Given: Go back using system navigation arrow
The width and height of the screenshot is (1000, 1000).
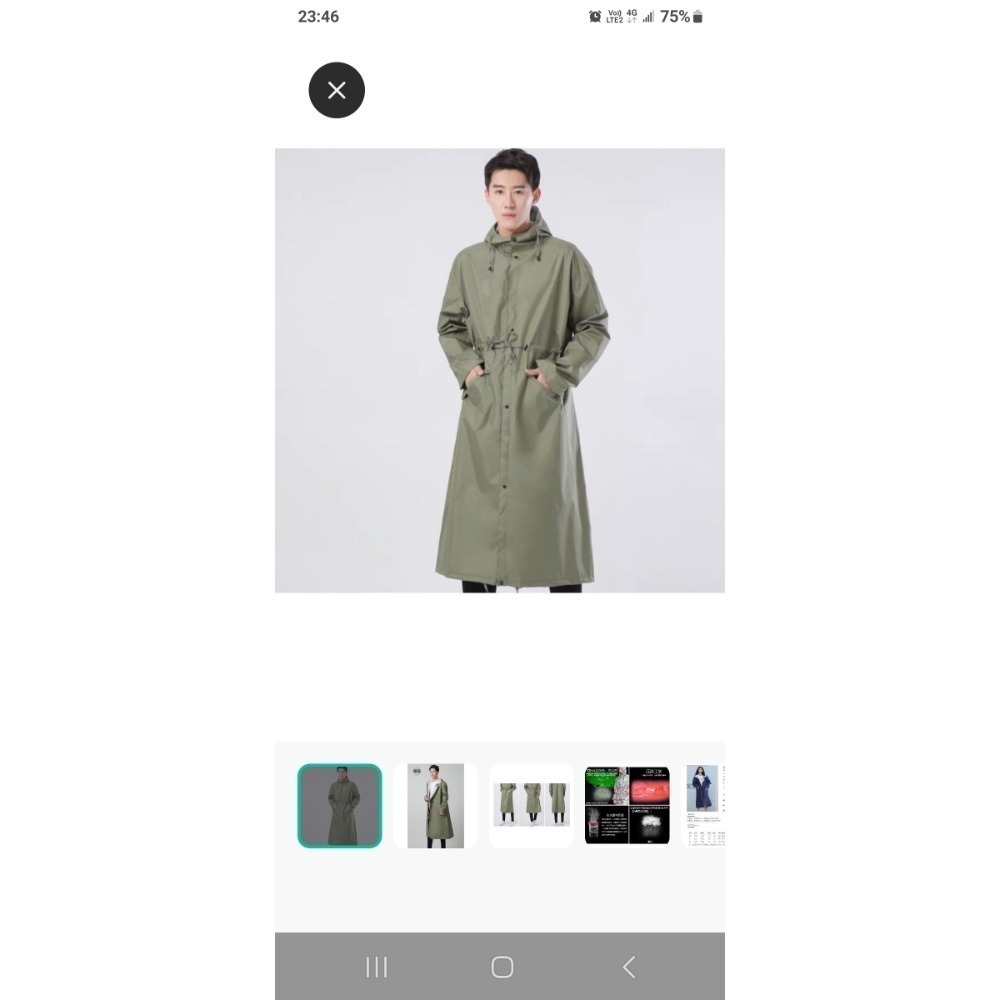Looking at the screenshot, I should [x=628, y=967].
